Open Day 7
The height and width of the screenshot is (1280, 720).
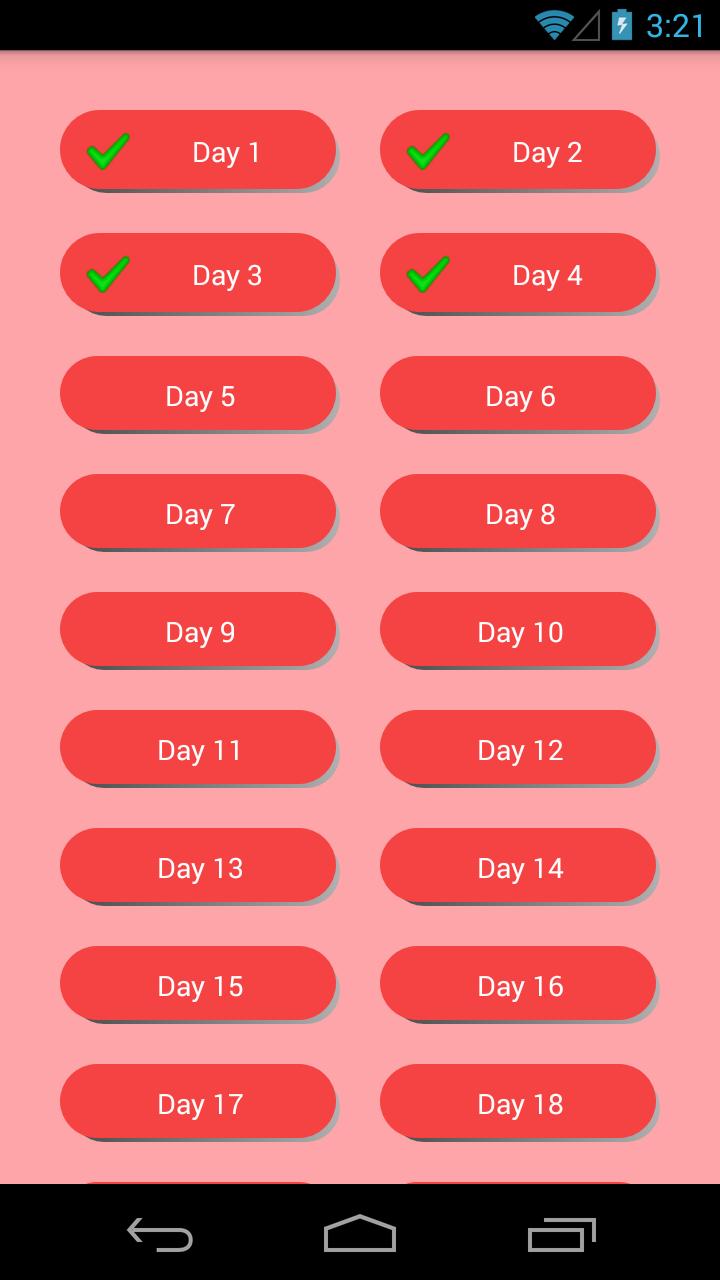coord(198,512)
